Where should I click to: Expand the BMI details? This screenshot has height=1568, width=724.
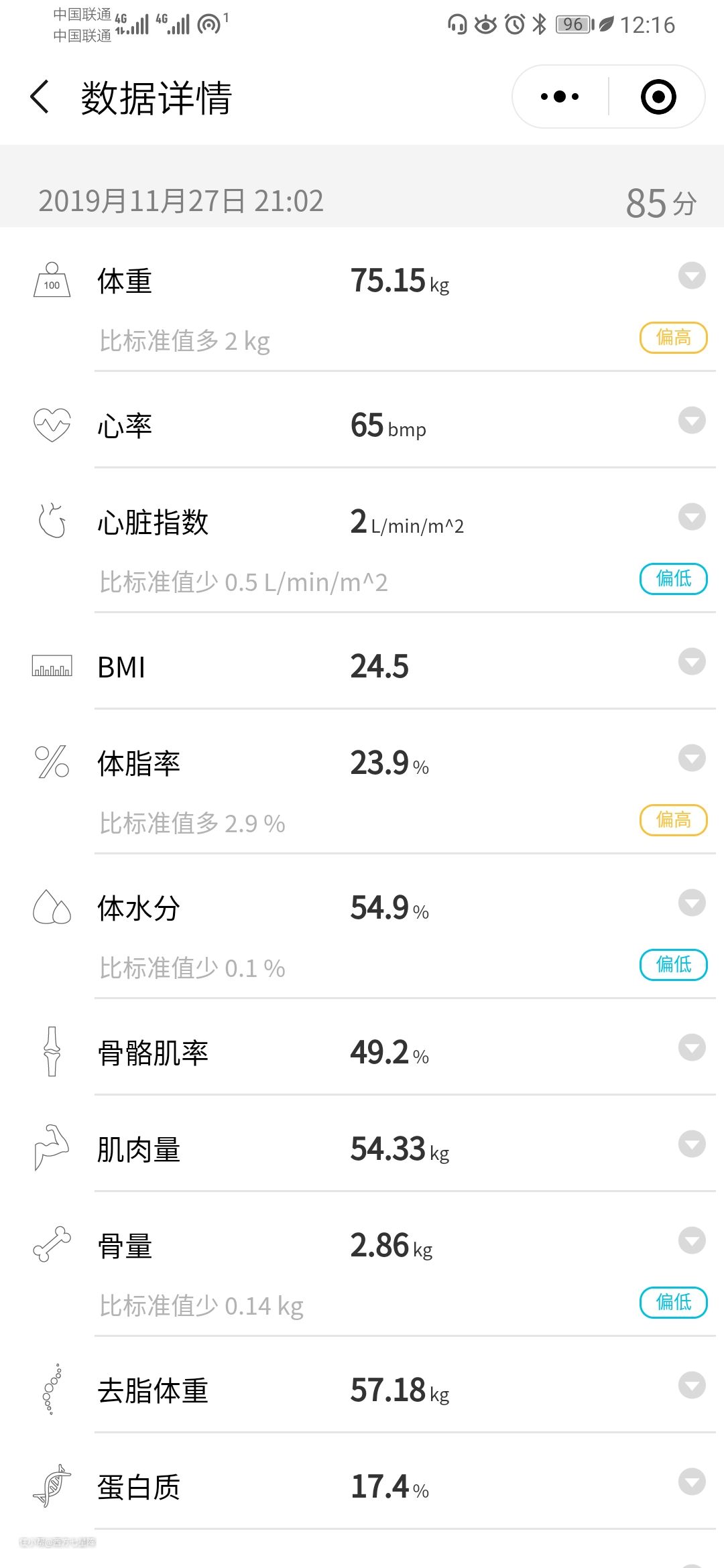[692, 661]
